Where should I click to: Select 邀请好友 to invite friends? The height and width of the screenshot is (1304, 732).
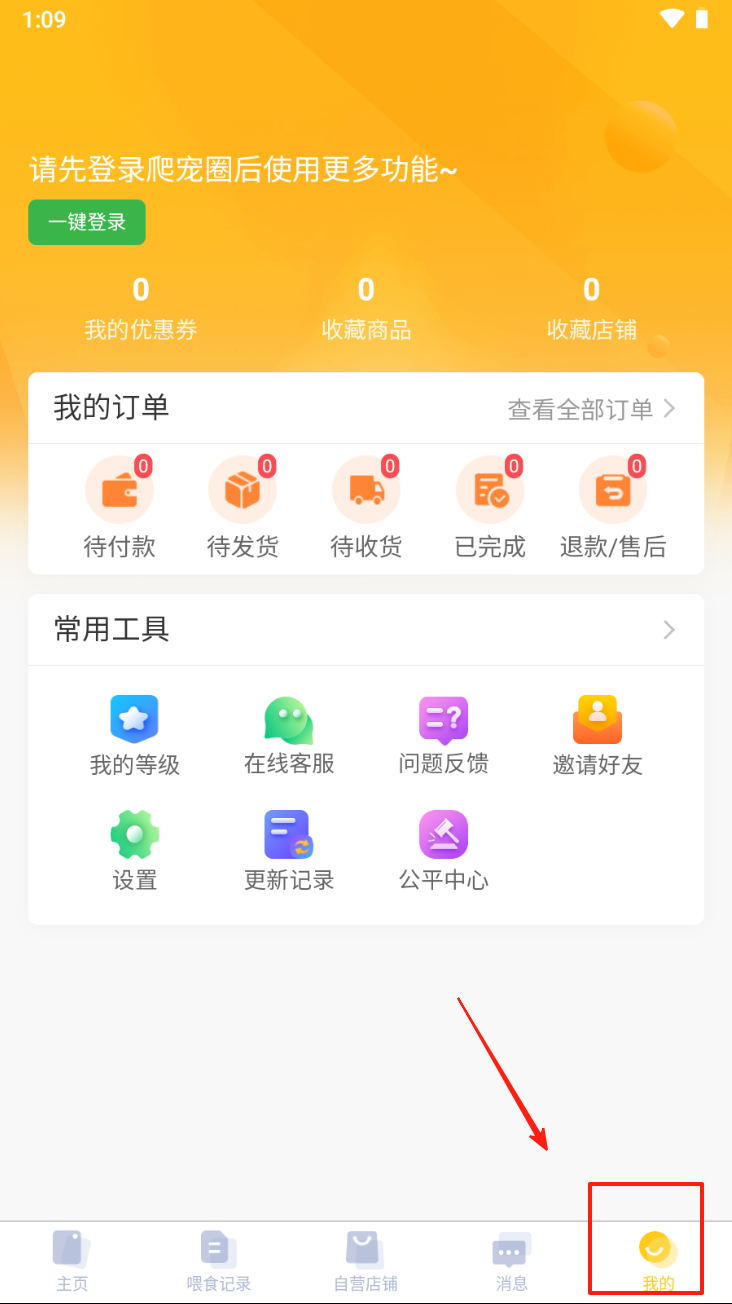597,737
